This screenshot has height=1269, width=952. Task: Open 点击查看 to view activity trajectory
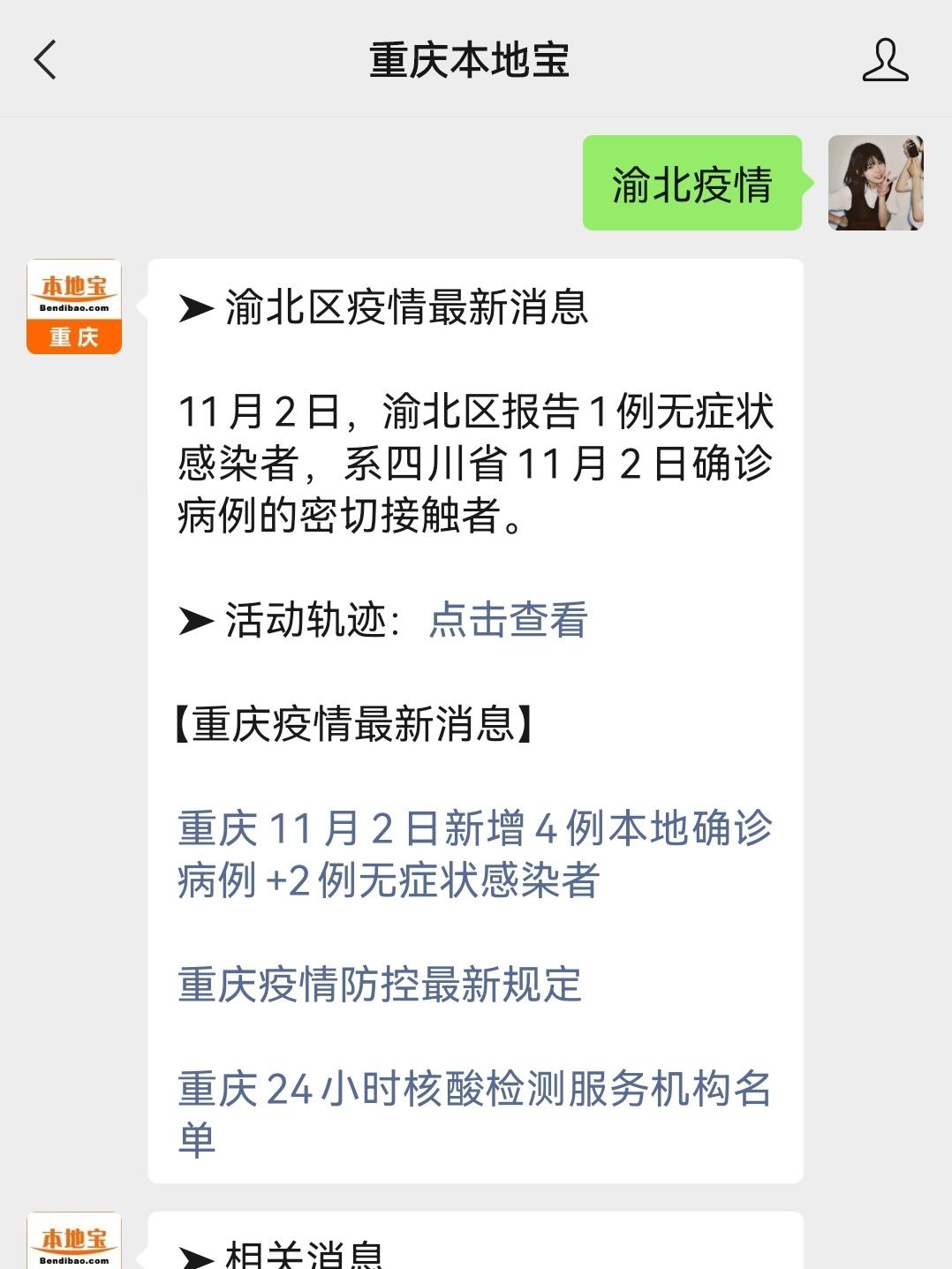(x=509, y=623)
